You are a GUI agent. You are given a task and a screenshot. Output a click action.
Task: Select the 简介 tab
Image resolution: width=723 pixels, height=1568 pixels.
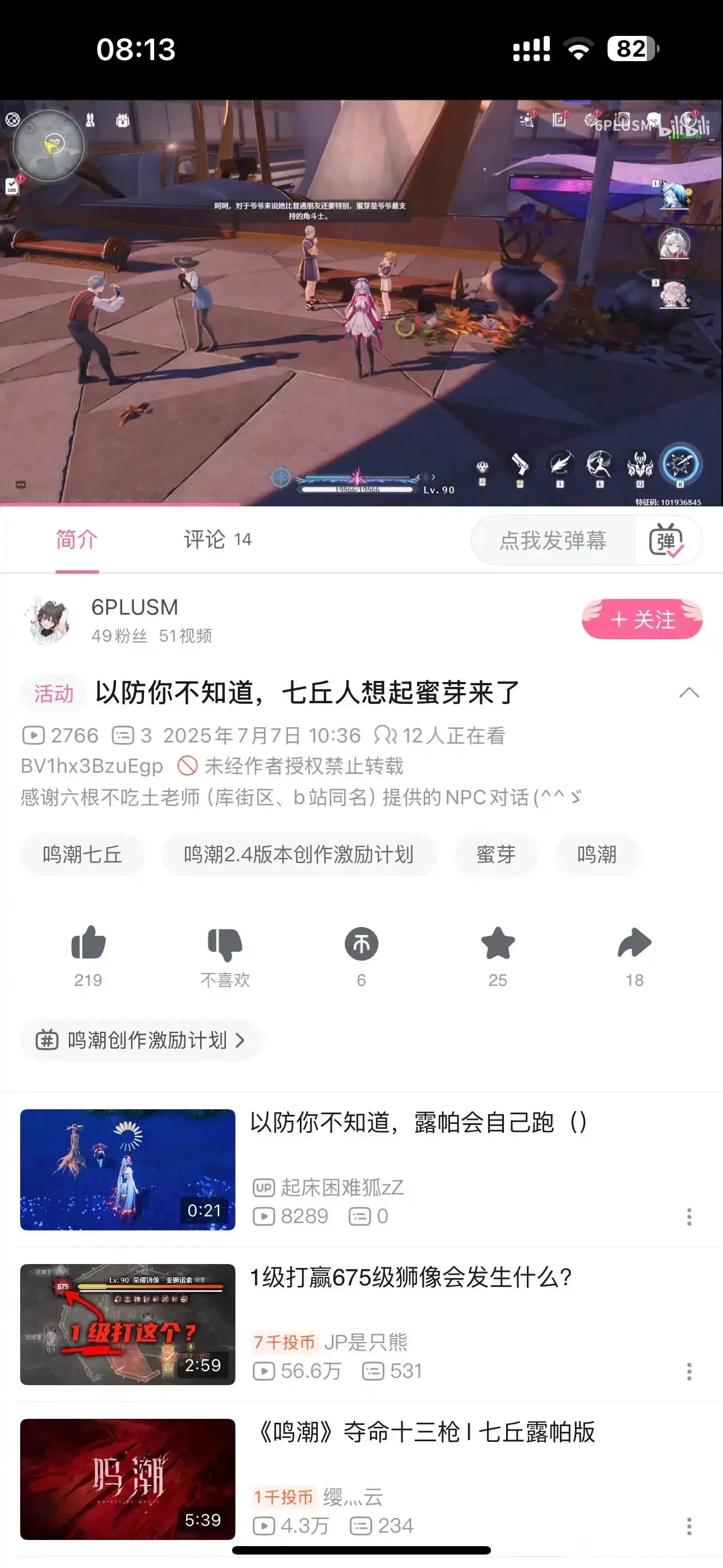pyautogui.click(x=77, y=539)
